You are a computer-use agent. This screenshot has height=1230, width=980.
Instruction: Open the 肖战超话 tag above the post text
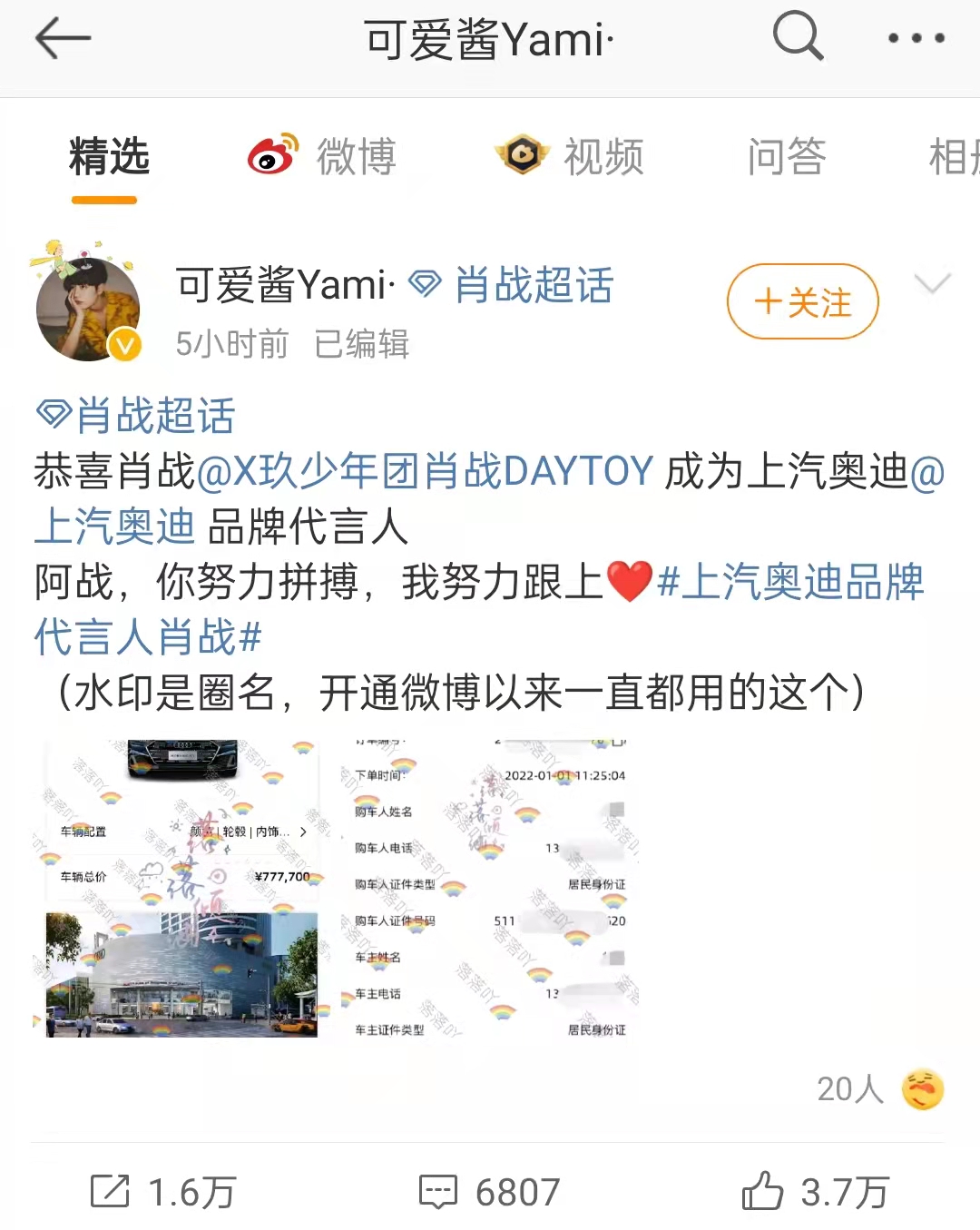[136, 416]
